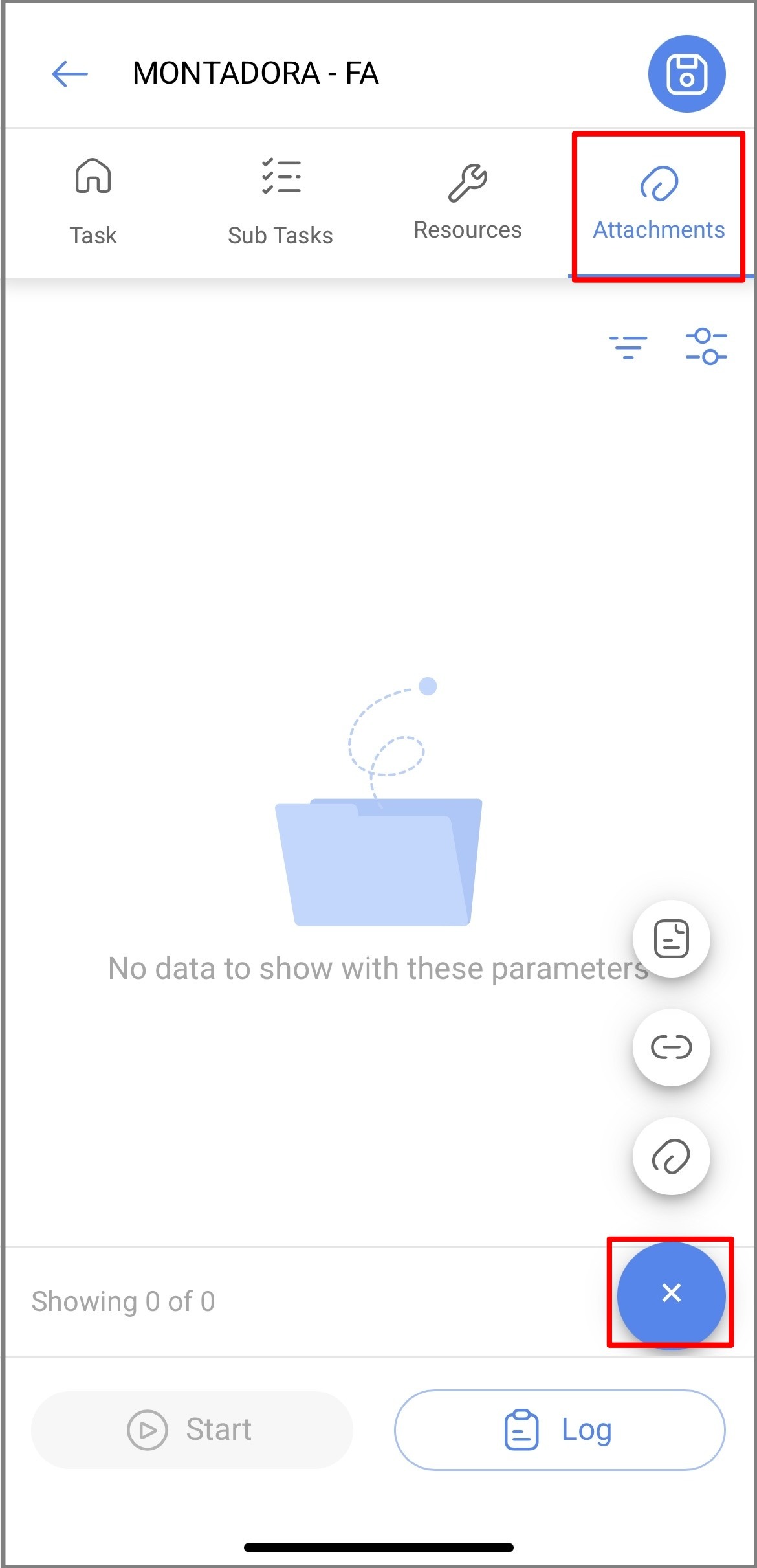Viewport: 757px width, 1568px height.
Task: Add a link attachment
Action: pos(671,1047)
